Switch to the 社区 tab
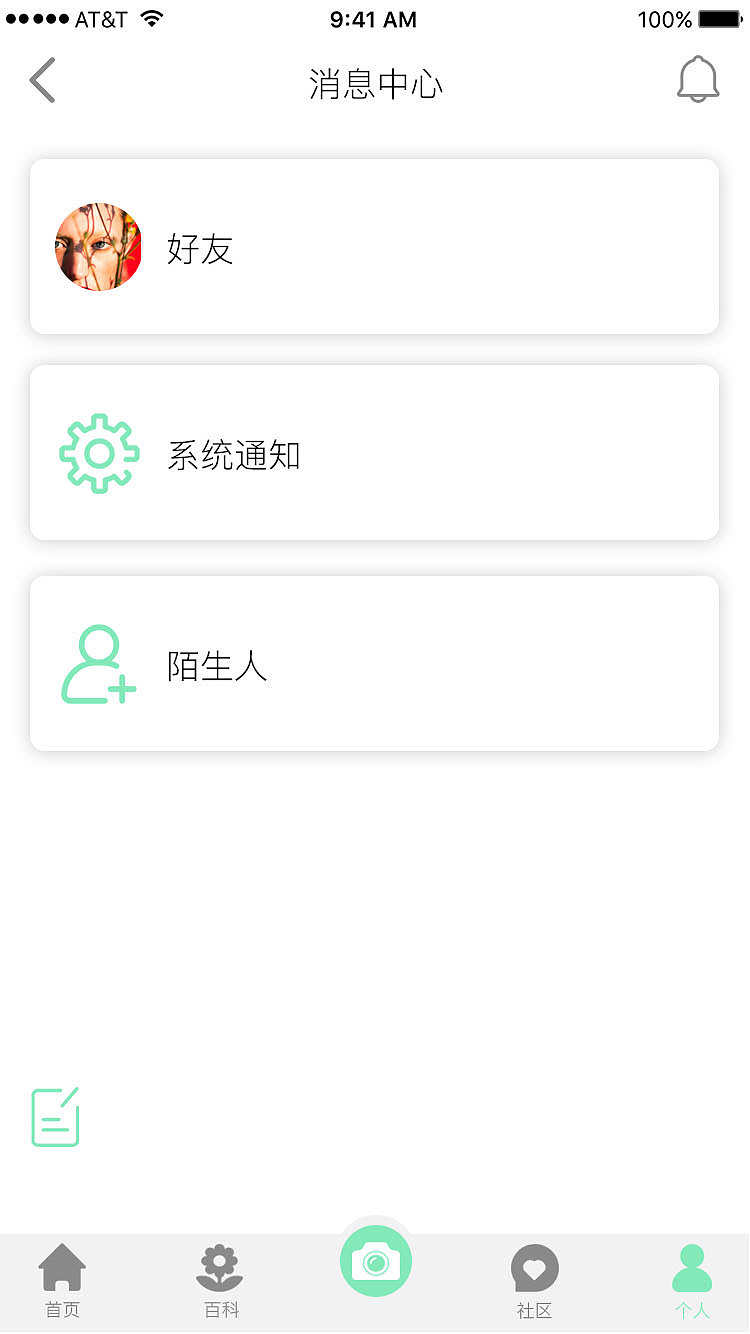Viewport: 750px width, 1334px height. click(x=534, y=1280)
